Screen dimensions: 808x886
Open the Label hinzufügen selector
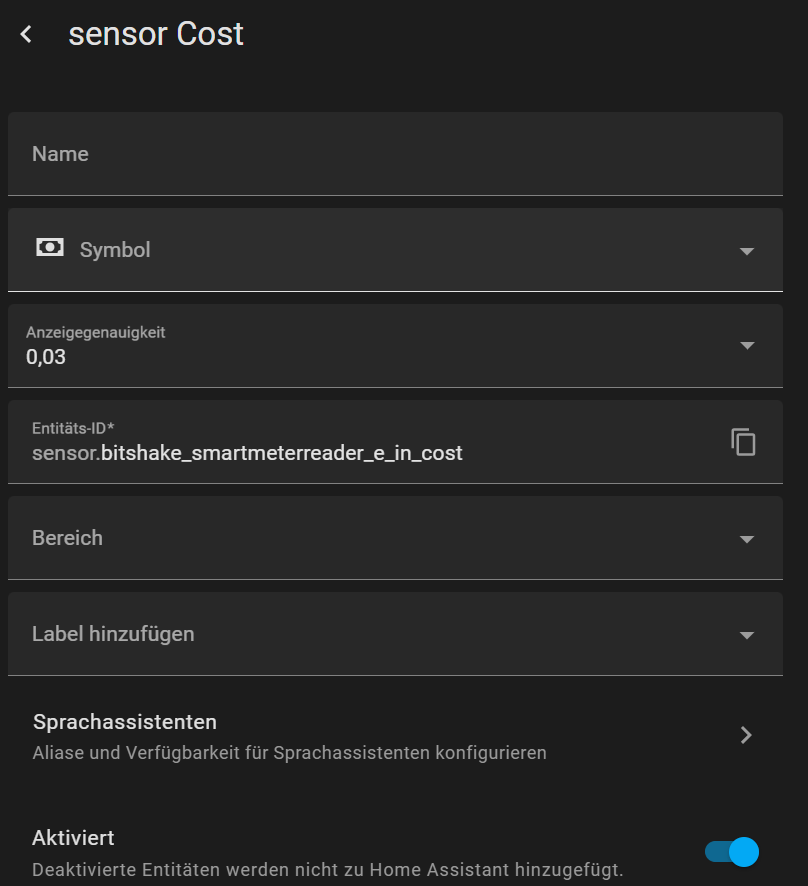395,634
